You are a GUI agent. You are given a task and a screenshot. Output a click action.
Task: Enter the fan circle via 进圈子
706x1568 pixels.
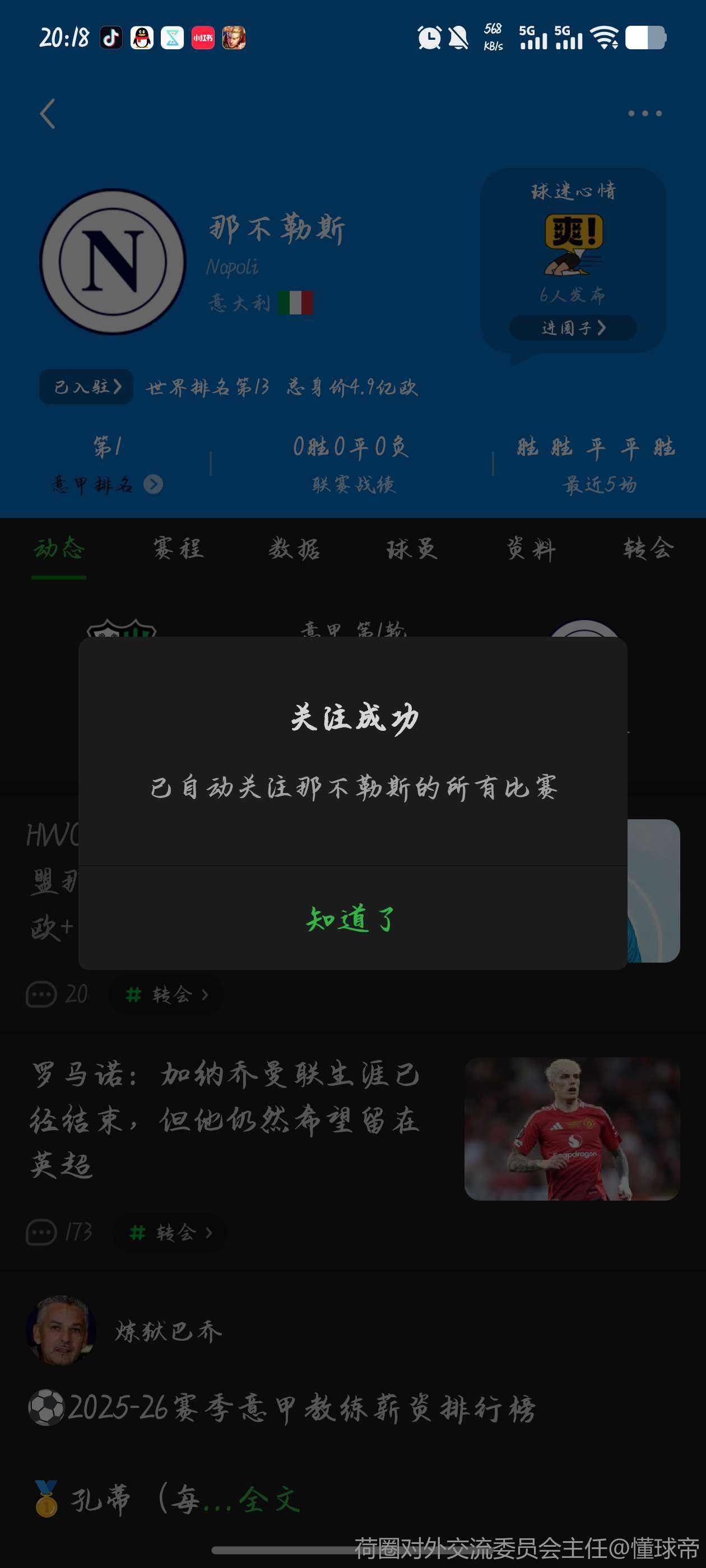click(573, 328)
